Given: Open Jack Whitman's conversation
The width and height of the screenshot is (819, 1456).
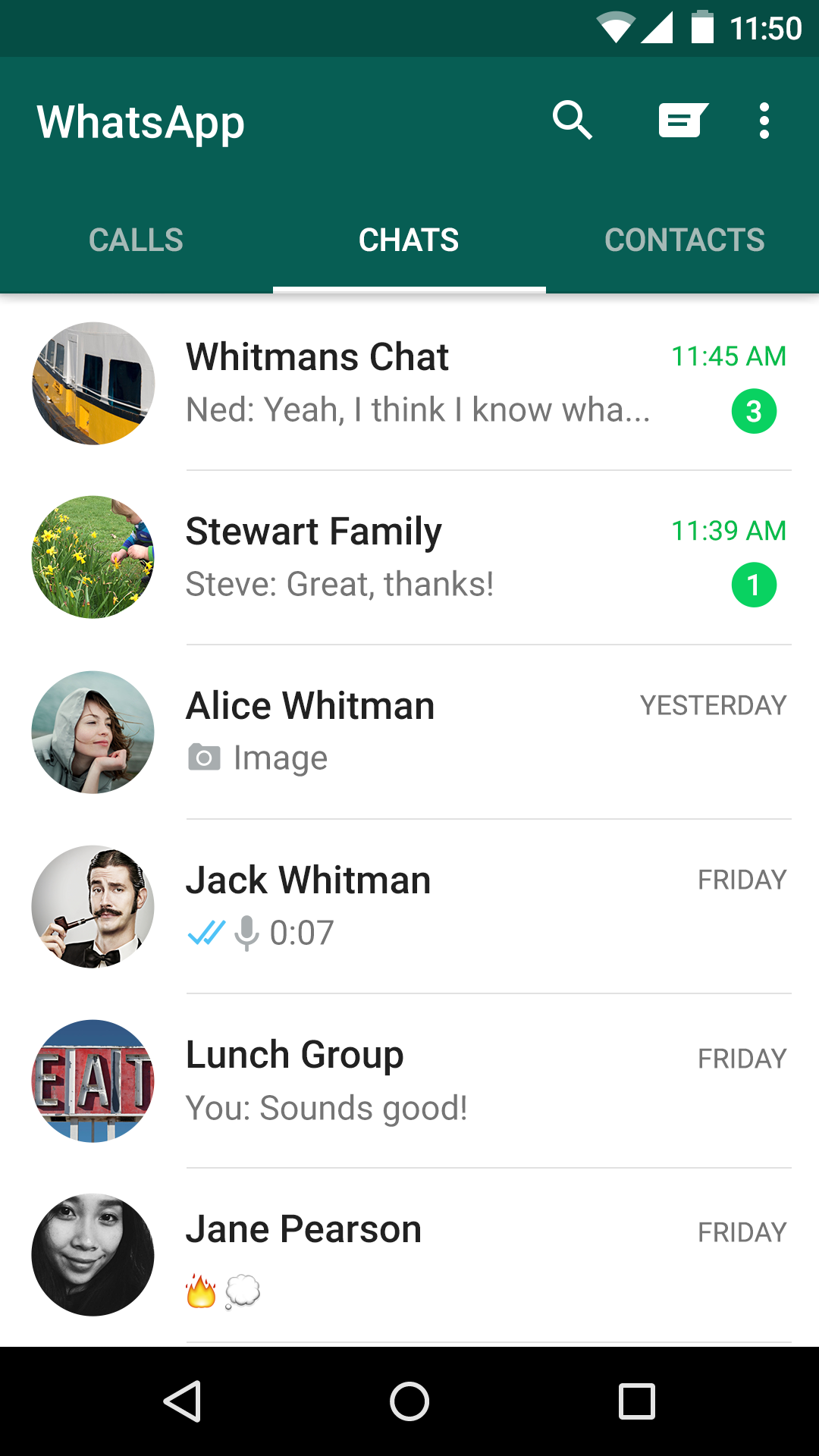Looking at the screenshot, I should (x=409, y=906).
